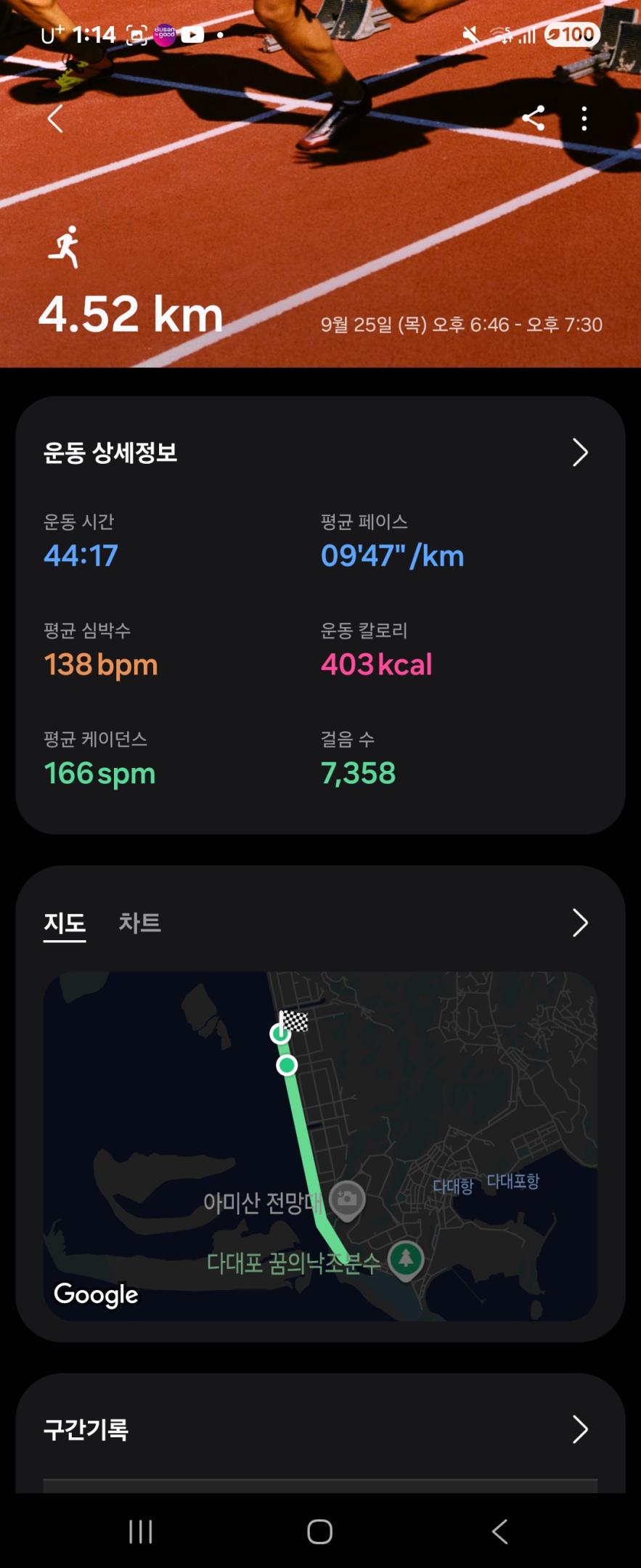Expand the map card chevron
Image resolution: width=641 pixels, height=1568 pixels.
(x=579, y=923)
